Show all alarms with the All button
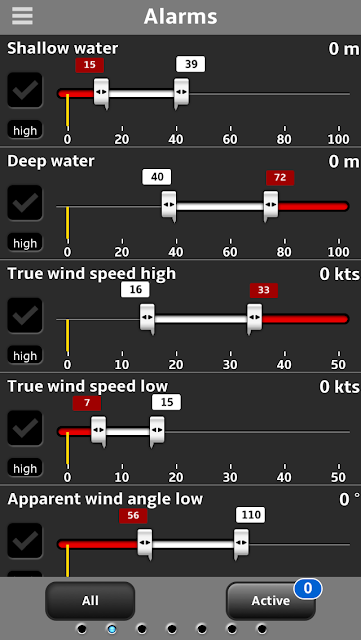The width and height of the screenshot is (361, 640). (x=90, y=600)
